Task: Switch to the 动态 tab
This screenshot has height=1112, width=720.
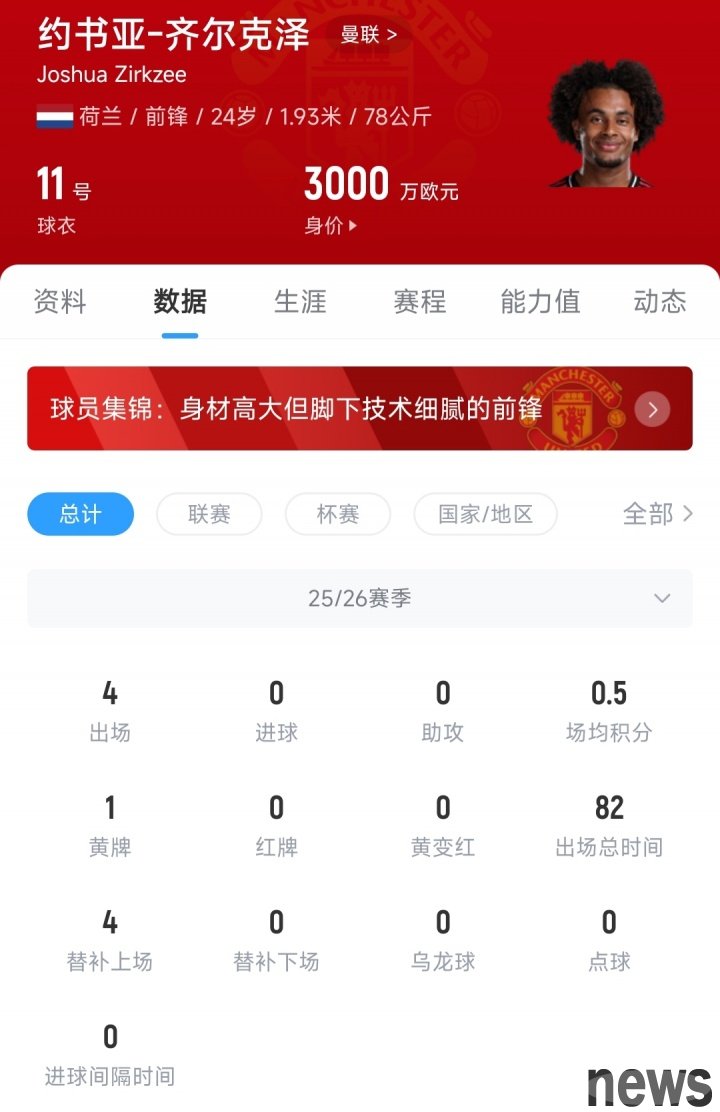Action: [660, 302]
